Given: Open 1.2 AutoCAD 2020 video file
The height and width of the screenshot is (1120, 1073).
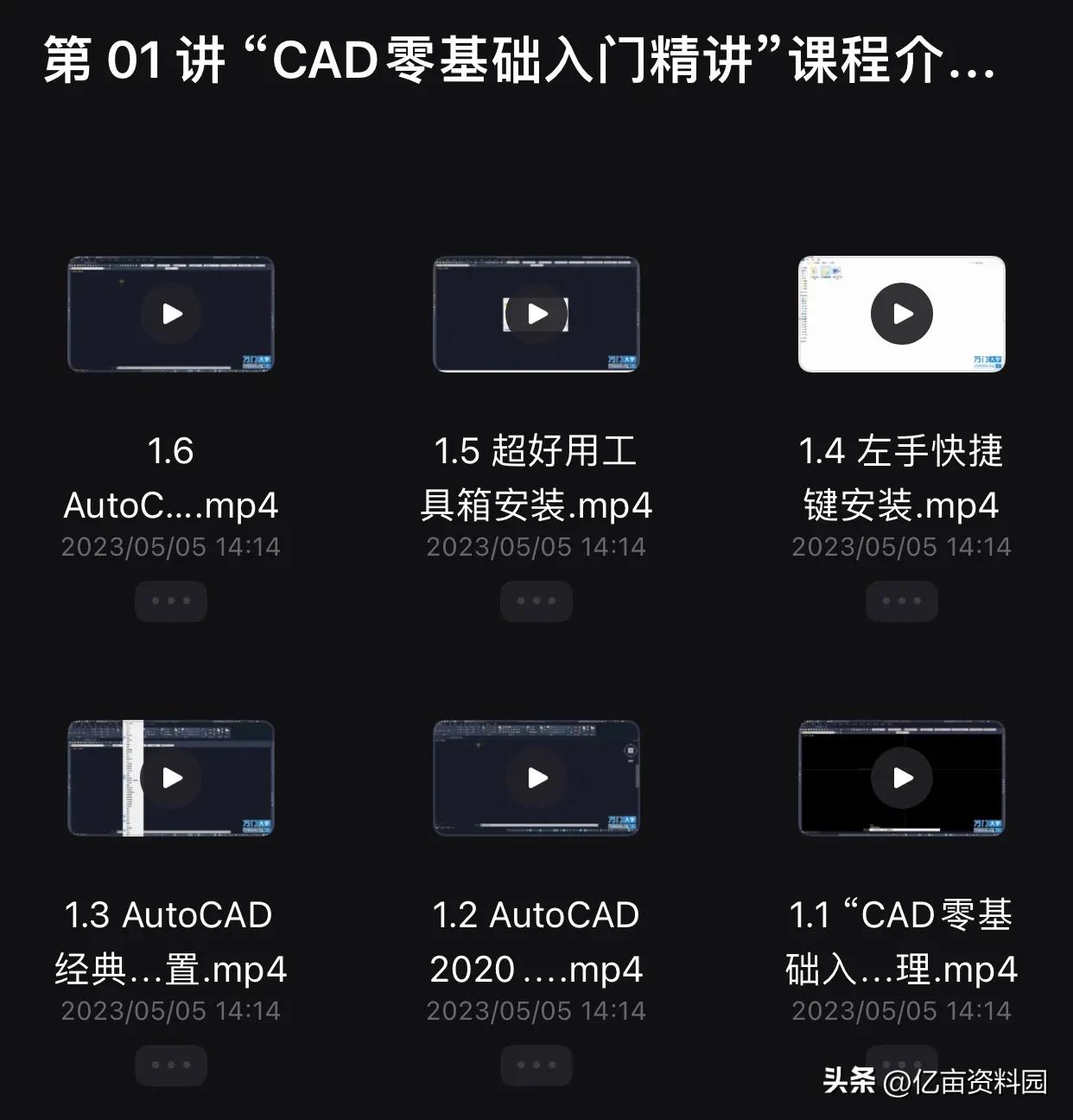Looking at the screenshot, I should 536,778.
